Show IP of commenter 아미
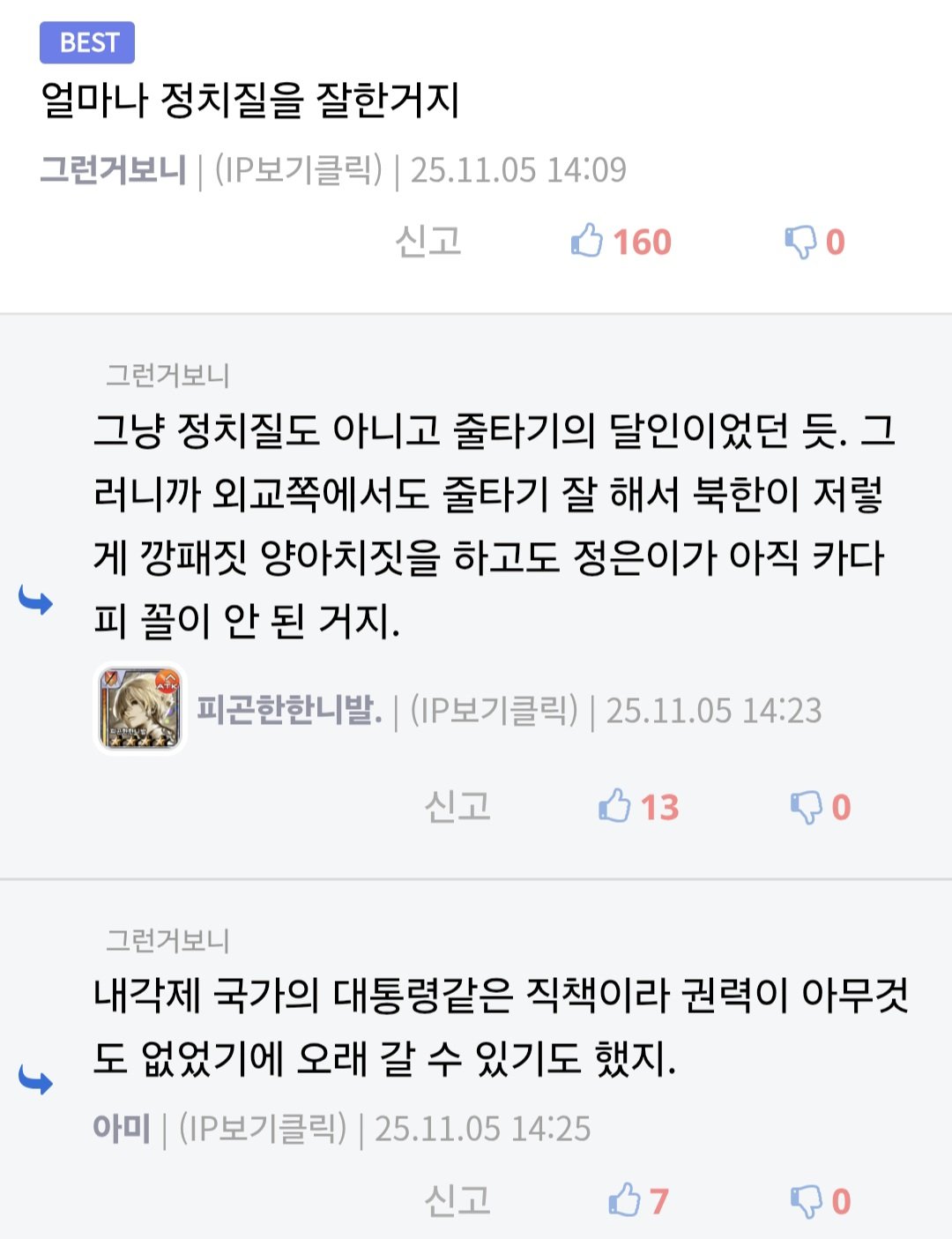This screenshot has width=952, height=1239. point(264,1128)
